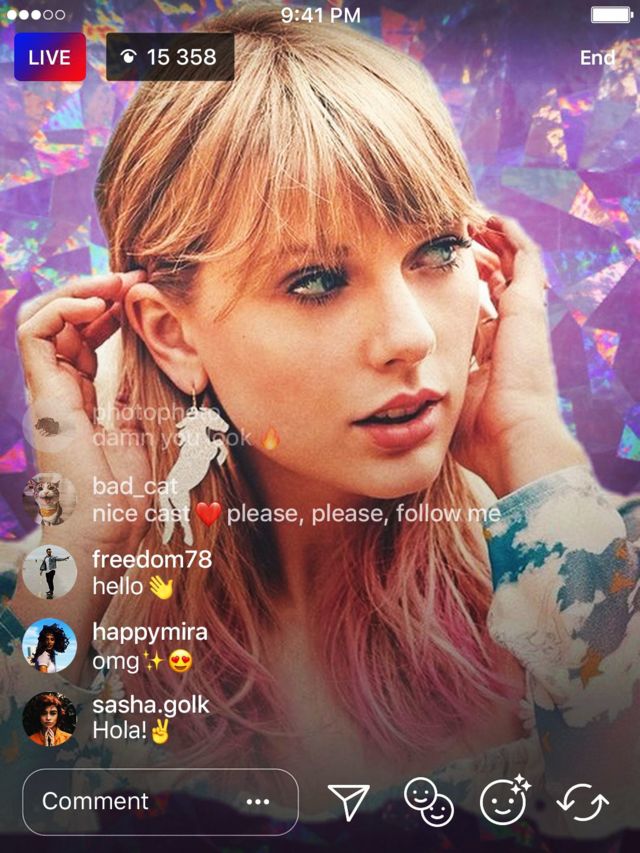Invite a guest with two-faces icon

click(x=428, y=802)
